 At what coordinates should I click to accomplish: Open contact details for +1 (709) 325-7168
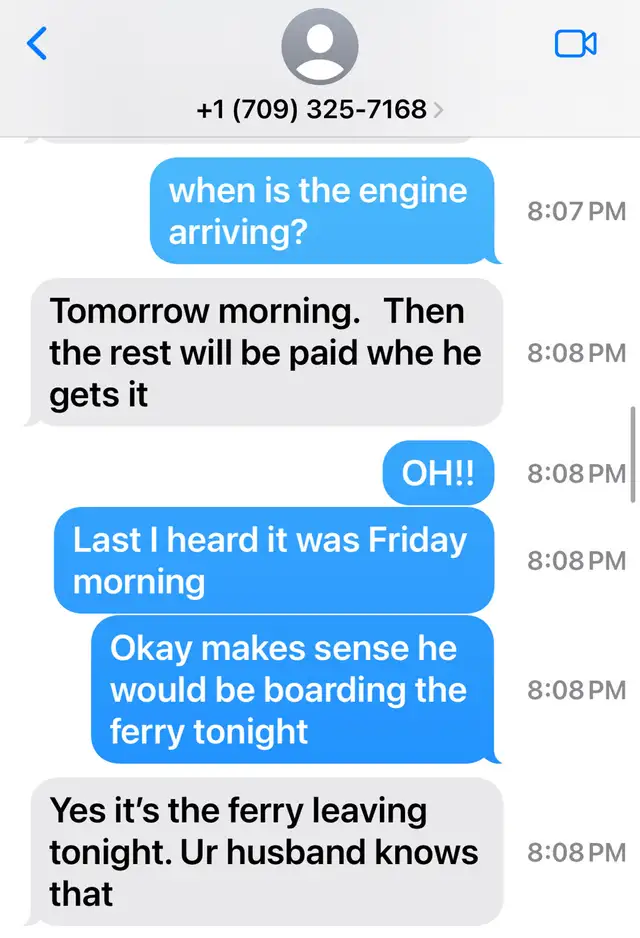[x=320, y=108]
